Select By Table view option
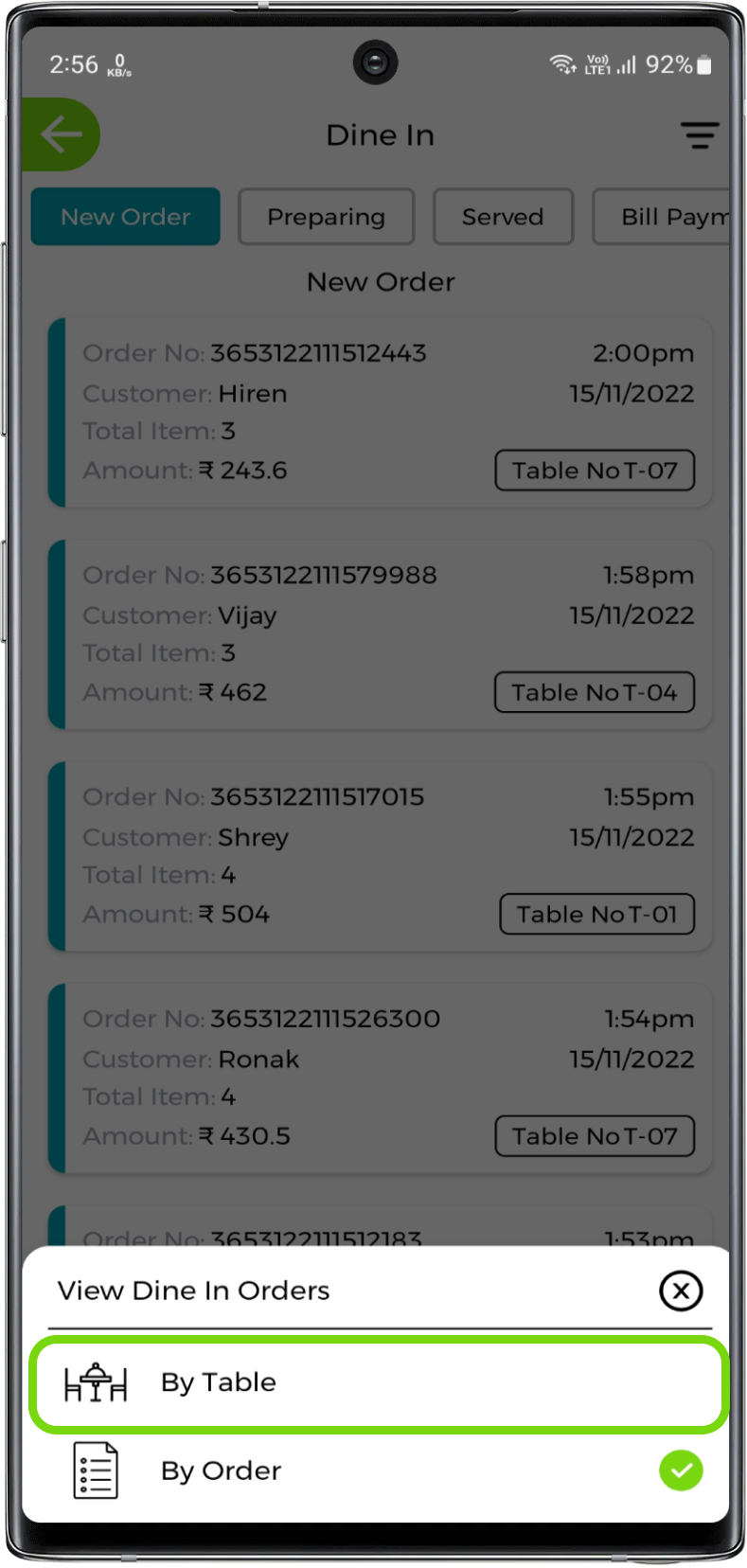 (x=378, y=1383)
